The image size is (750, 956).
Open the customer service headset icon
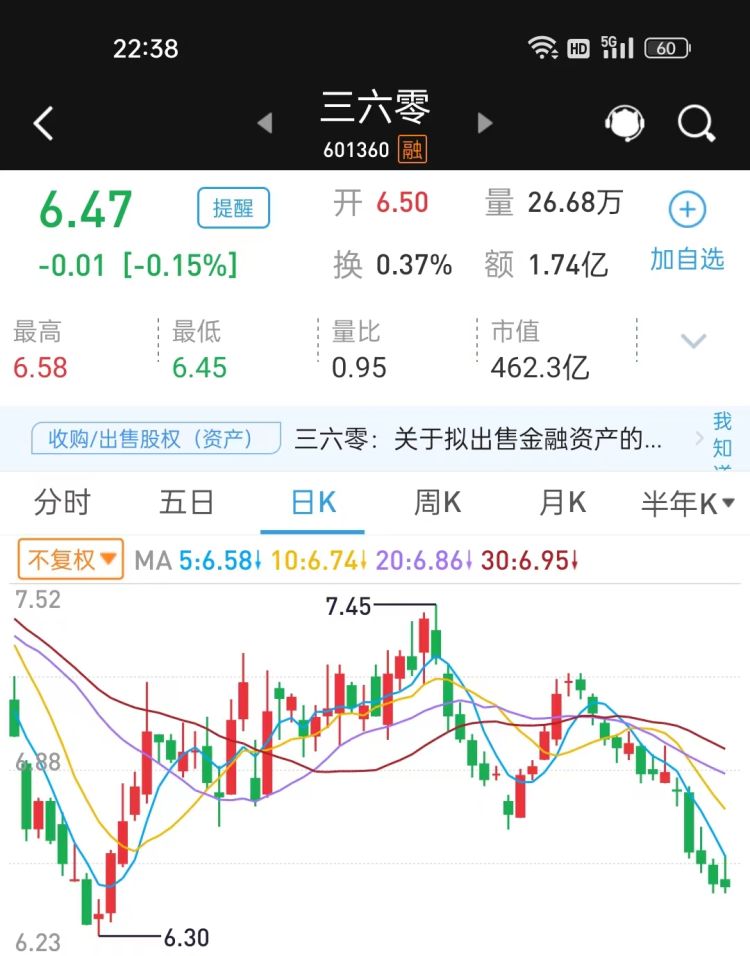[x=624, y=123]
